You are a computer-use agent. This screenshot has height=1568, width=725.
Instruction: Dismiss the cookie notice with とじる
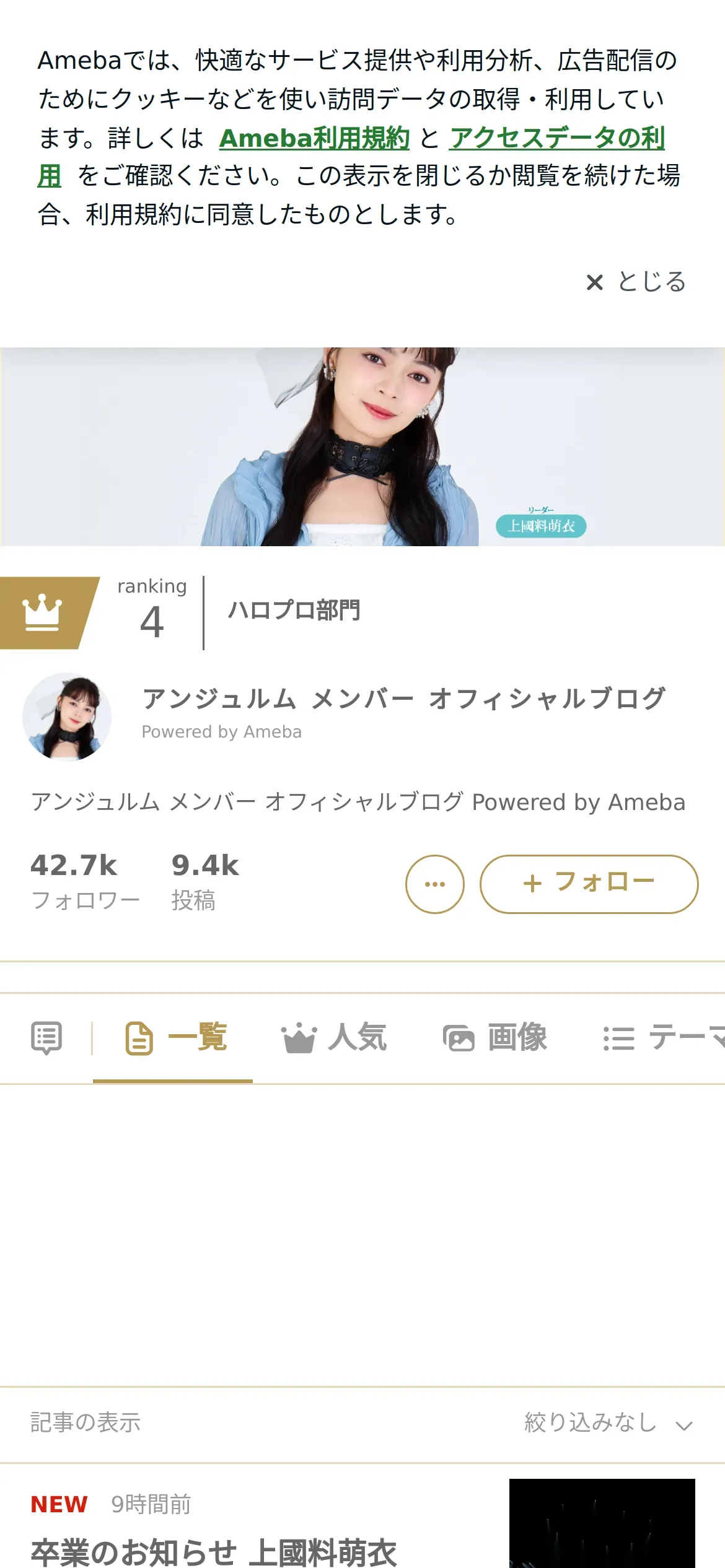(x=636, y=282)
